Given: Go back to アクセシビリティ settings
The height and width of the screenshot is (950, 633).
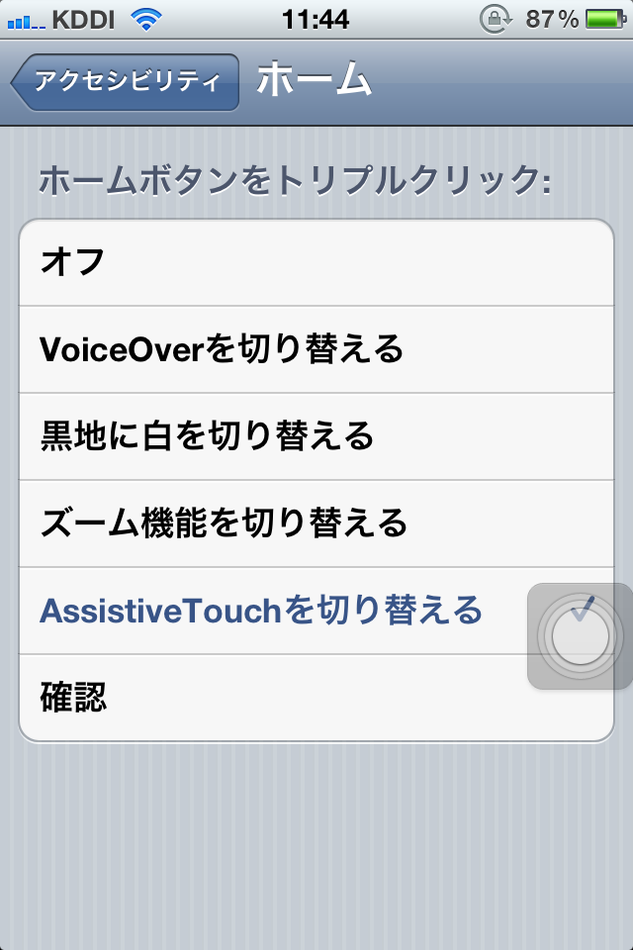Looking at the screenshot, I should click(125, 82).
